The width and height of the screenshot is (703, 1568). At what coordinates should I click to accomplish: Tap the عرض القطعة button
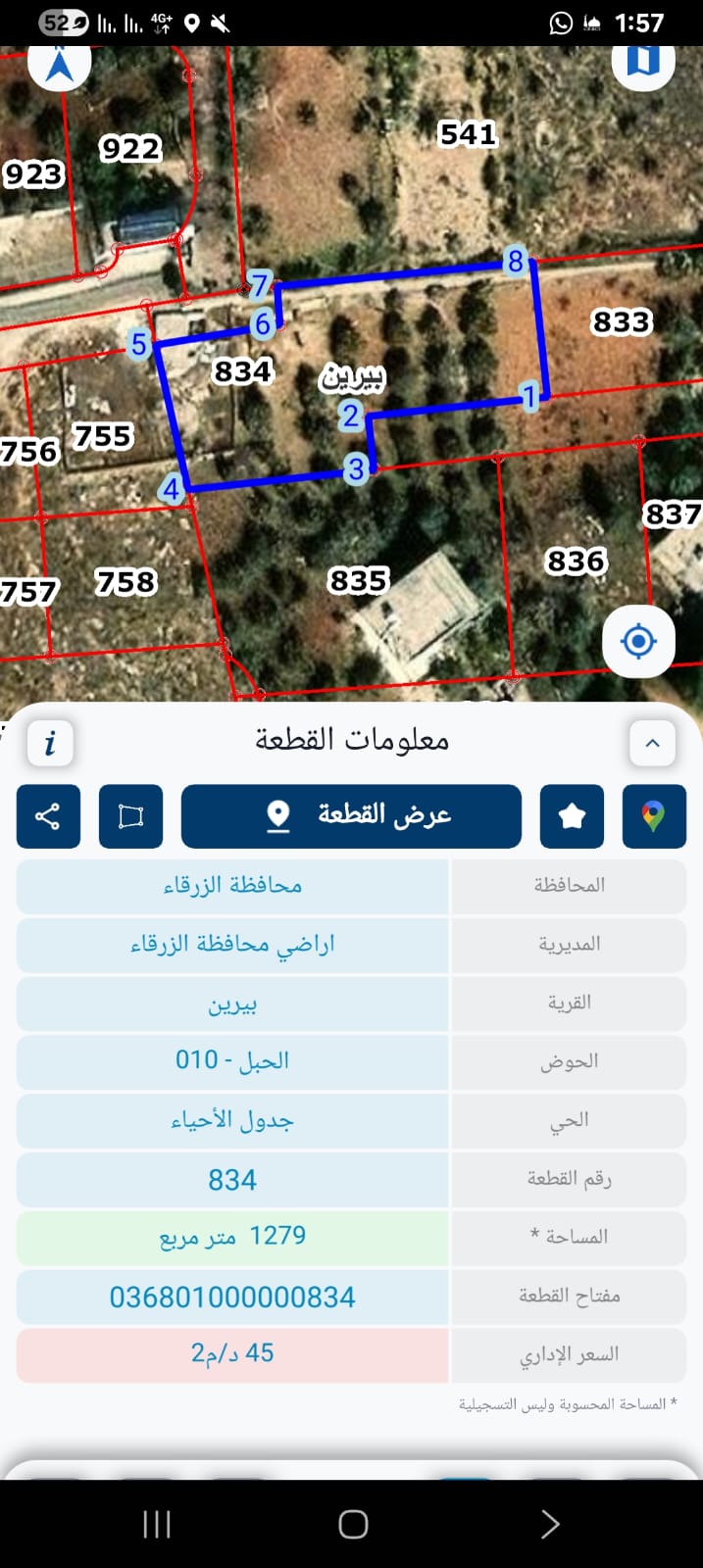tap(351, 815)
